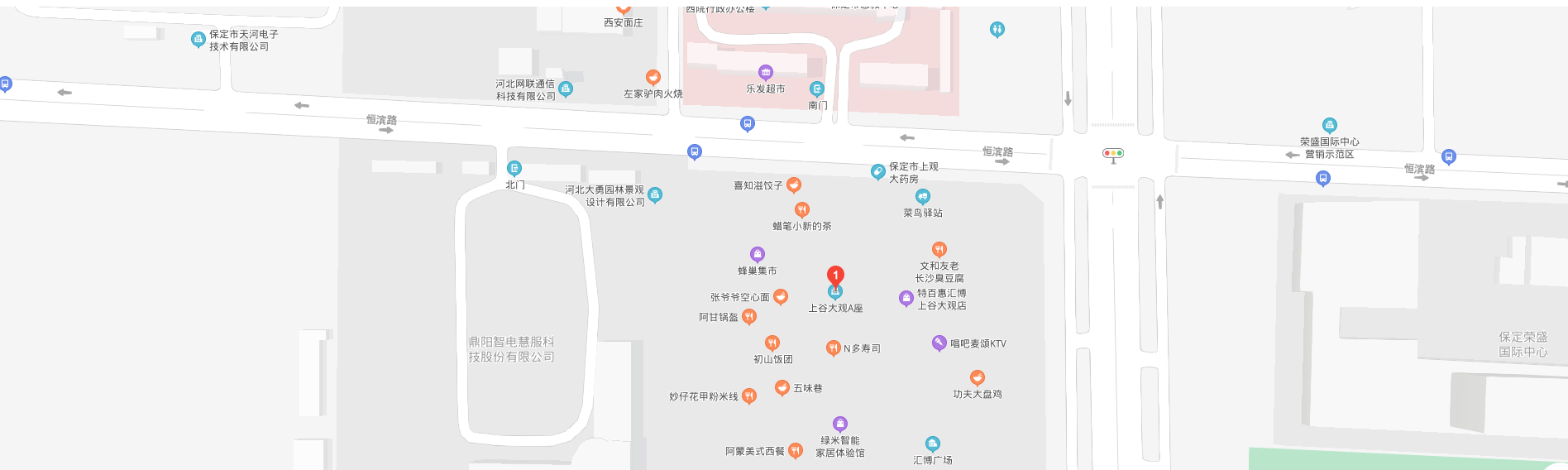1568x470 pixels.
Task: Tap the 张爷爷空心面 restaurant pin
Action: [x=781, y=296]
